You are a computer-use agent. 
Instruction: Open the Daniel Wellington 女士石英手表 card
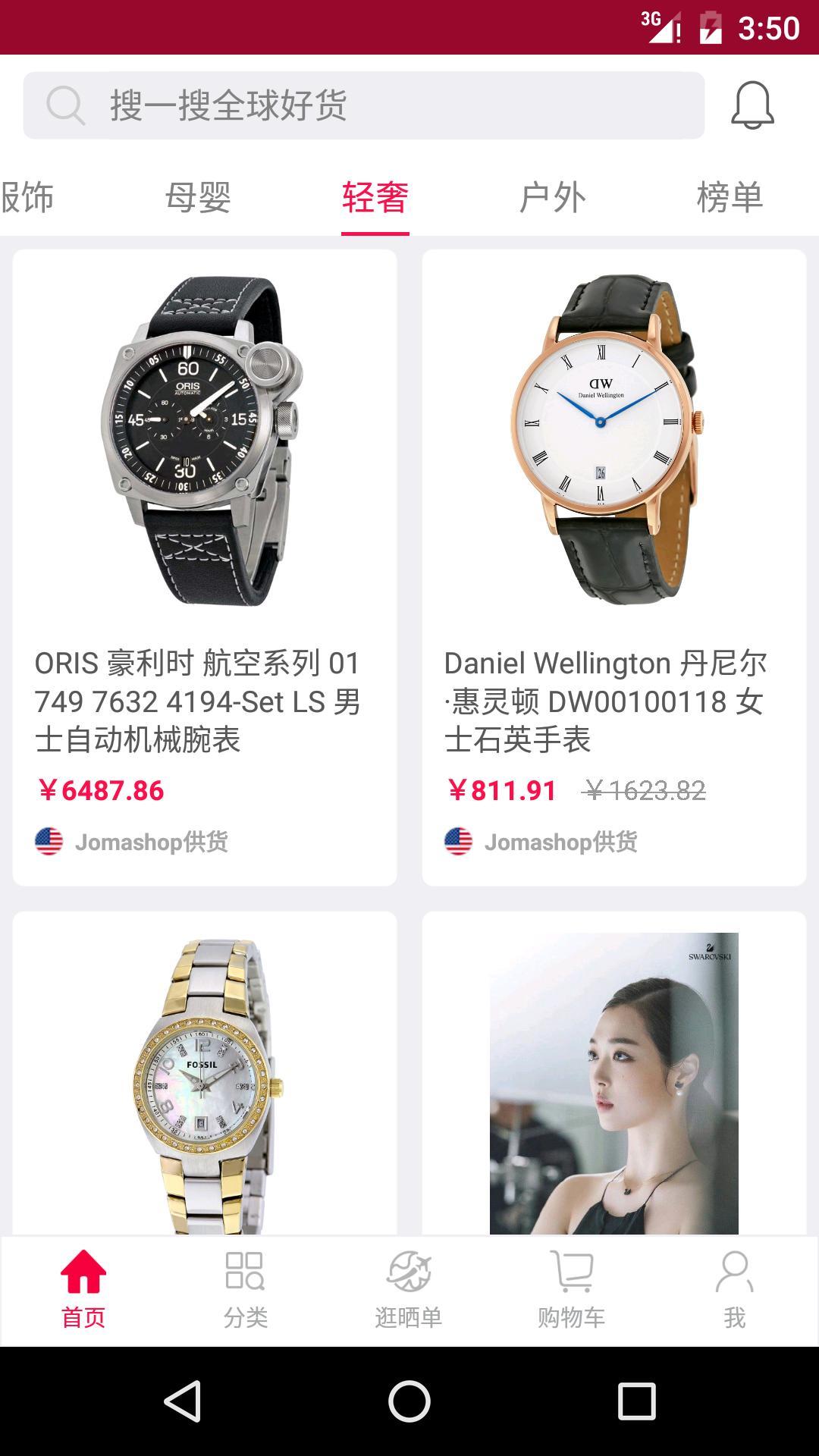[x=614, y=567]
